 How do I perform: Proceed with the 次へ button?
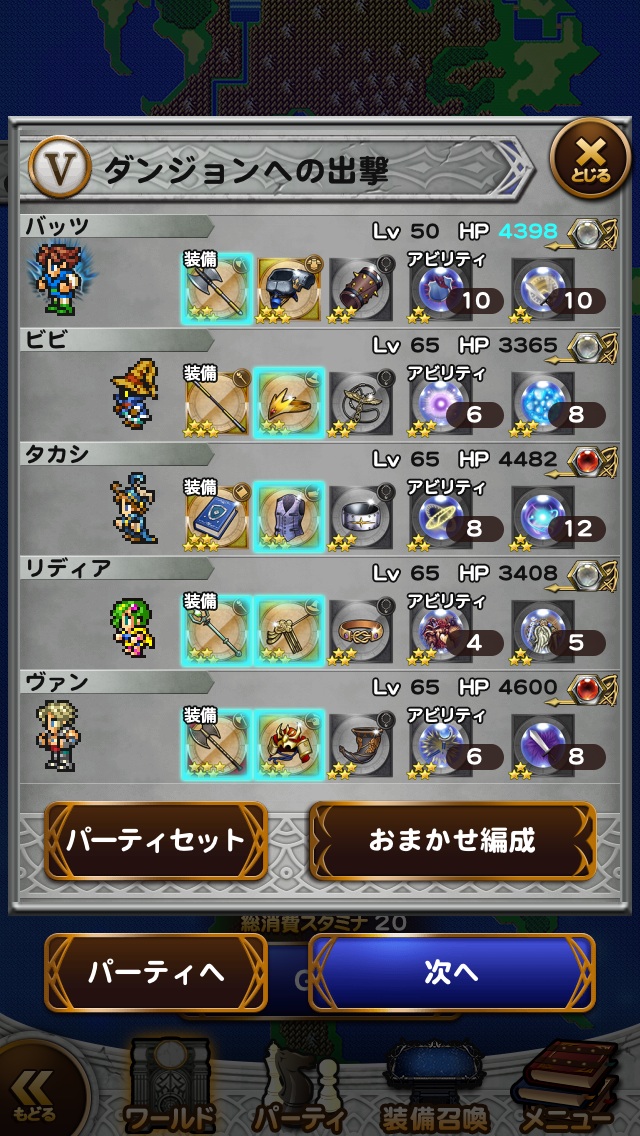452,973
